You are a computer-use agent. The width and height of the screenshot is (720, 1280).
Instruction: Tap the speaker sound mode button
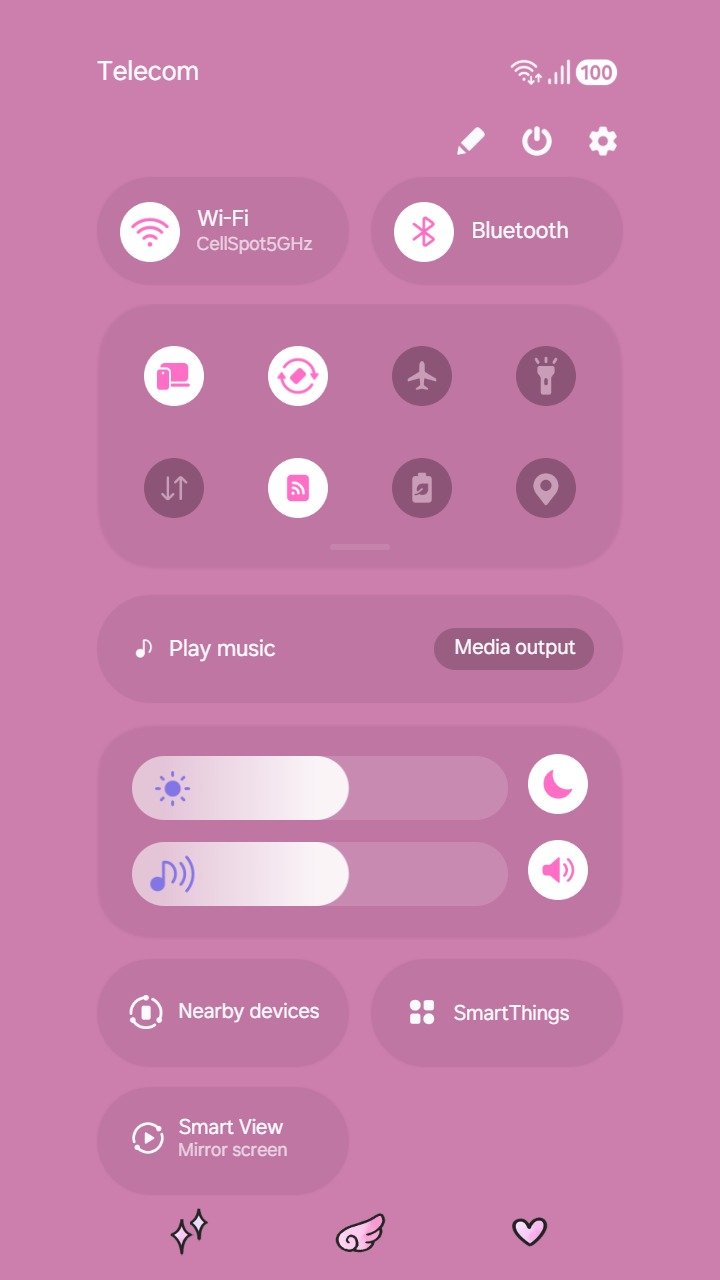pos(558,870)
